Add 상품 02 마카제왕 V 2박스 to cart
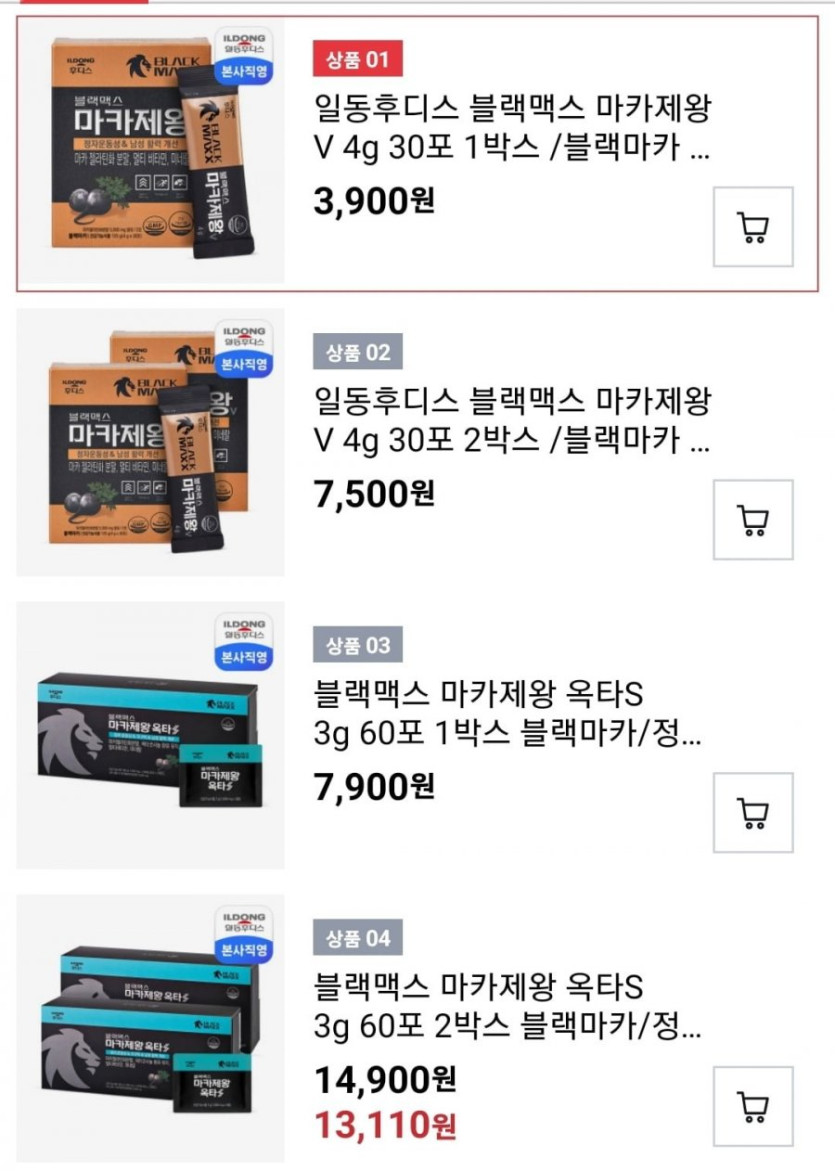The width and height of the screenshot is (835, 1171). pyautogui.click(x=752, y=519)
